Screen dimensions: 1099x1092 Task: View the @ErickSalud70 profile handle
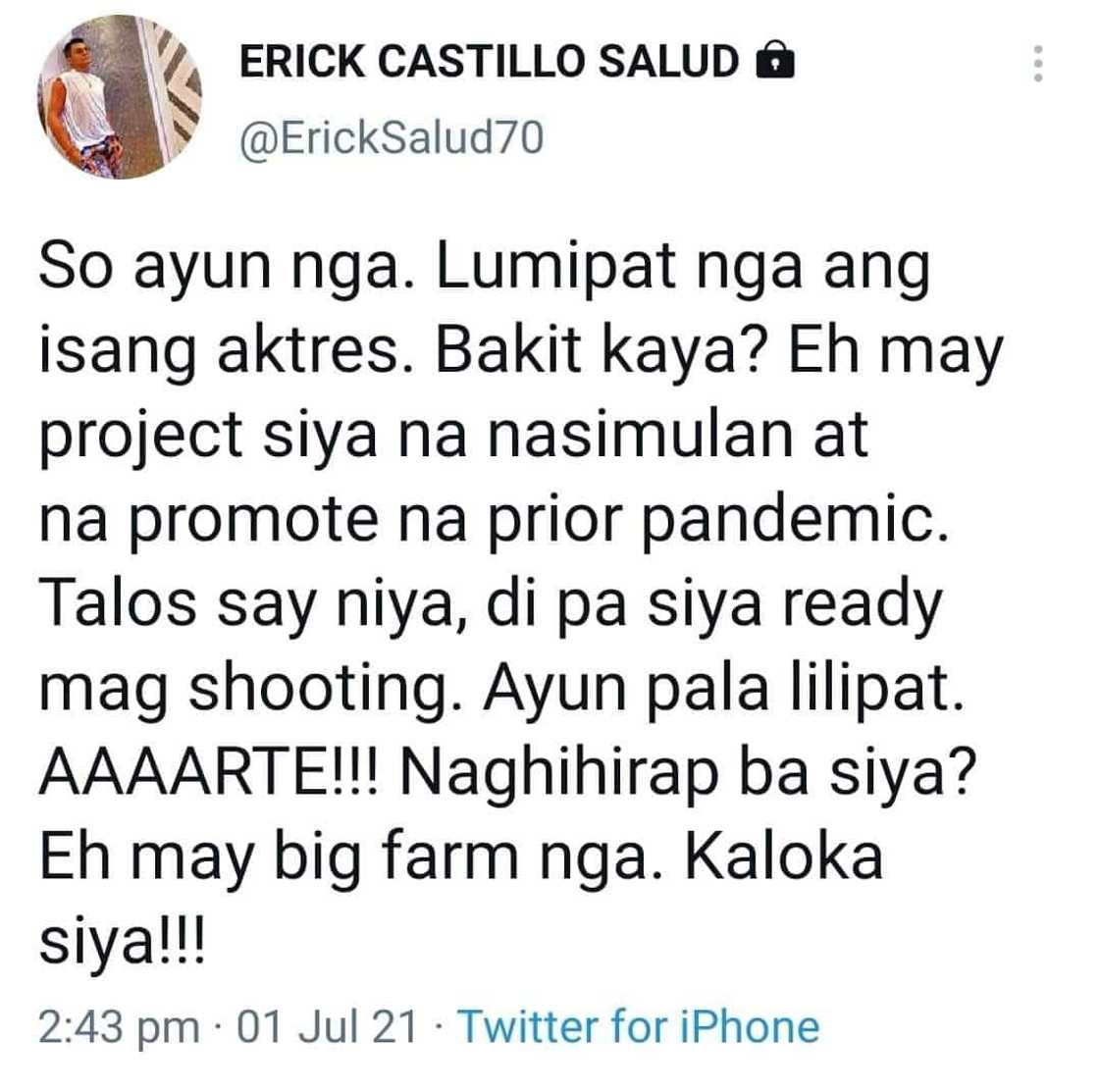point(391,138)
